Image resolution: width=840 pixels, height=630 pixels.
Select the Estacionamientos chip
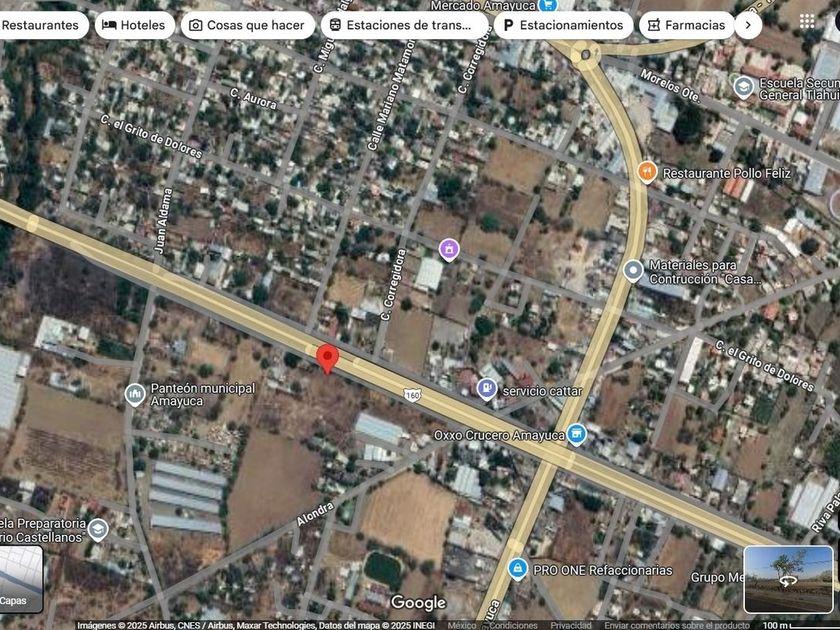[564, 25]
